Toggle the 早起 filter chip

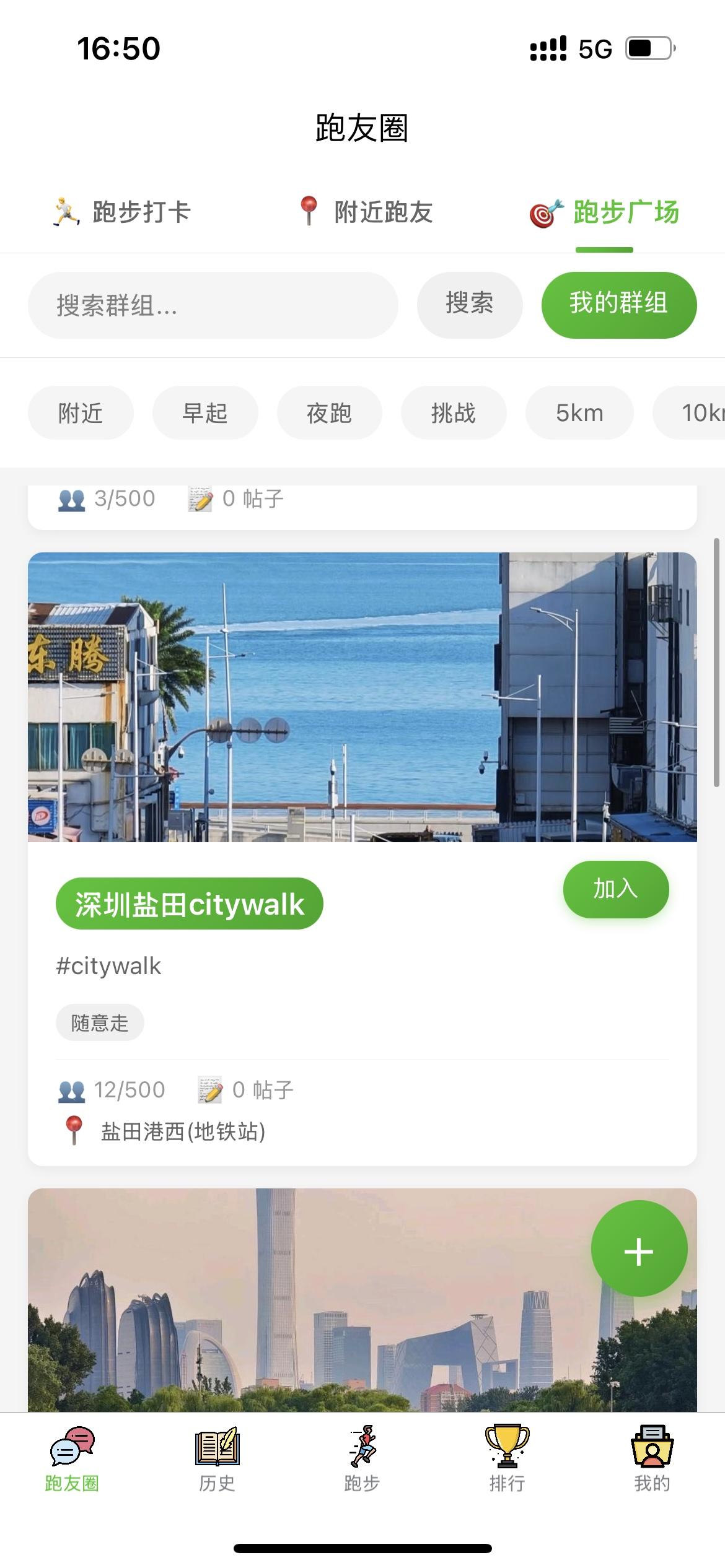click(x=204, y=412)
